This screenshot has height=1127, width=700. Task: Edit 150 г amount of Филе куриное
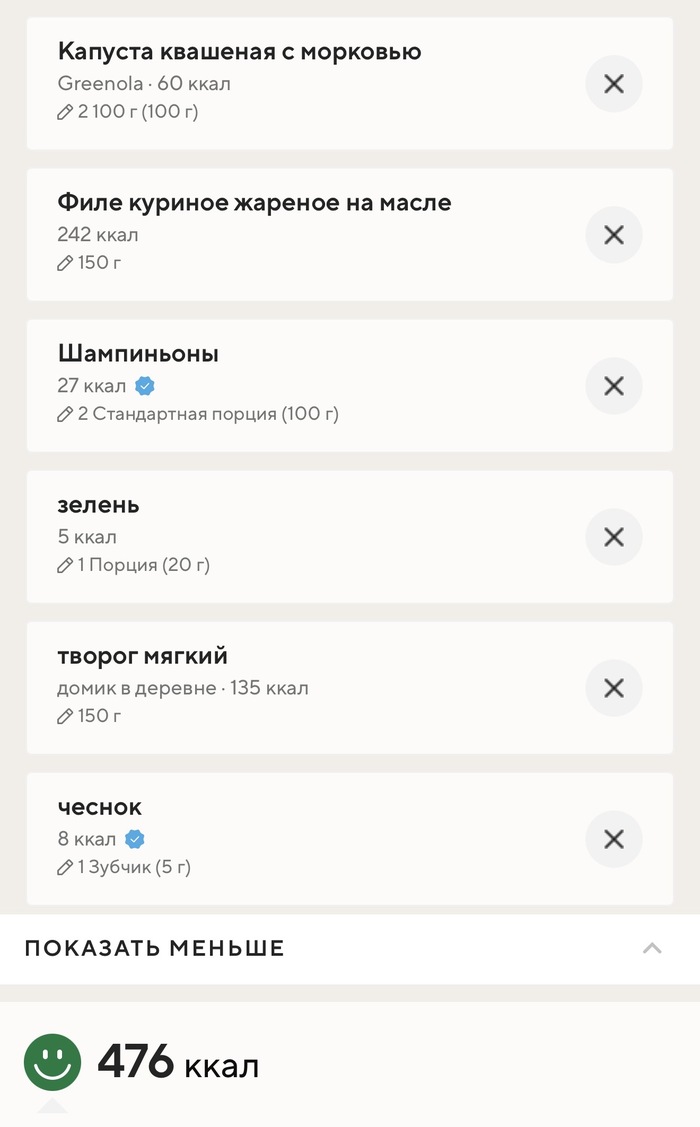pos(96,263)
